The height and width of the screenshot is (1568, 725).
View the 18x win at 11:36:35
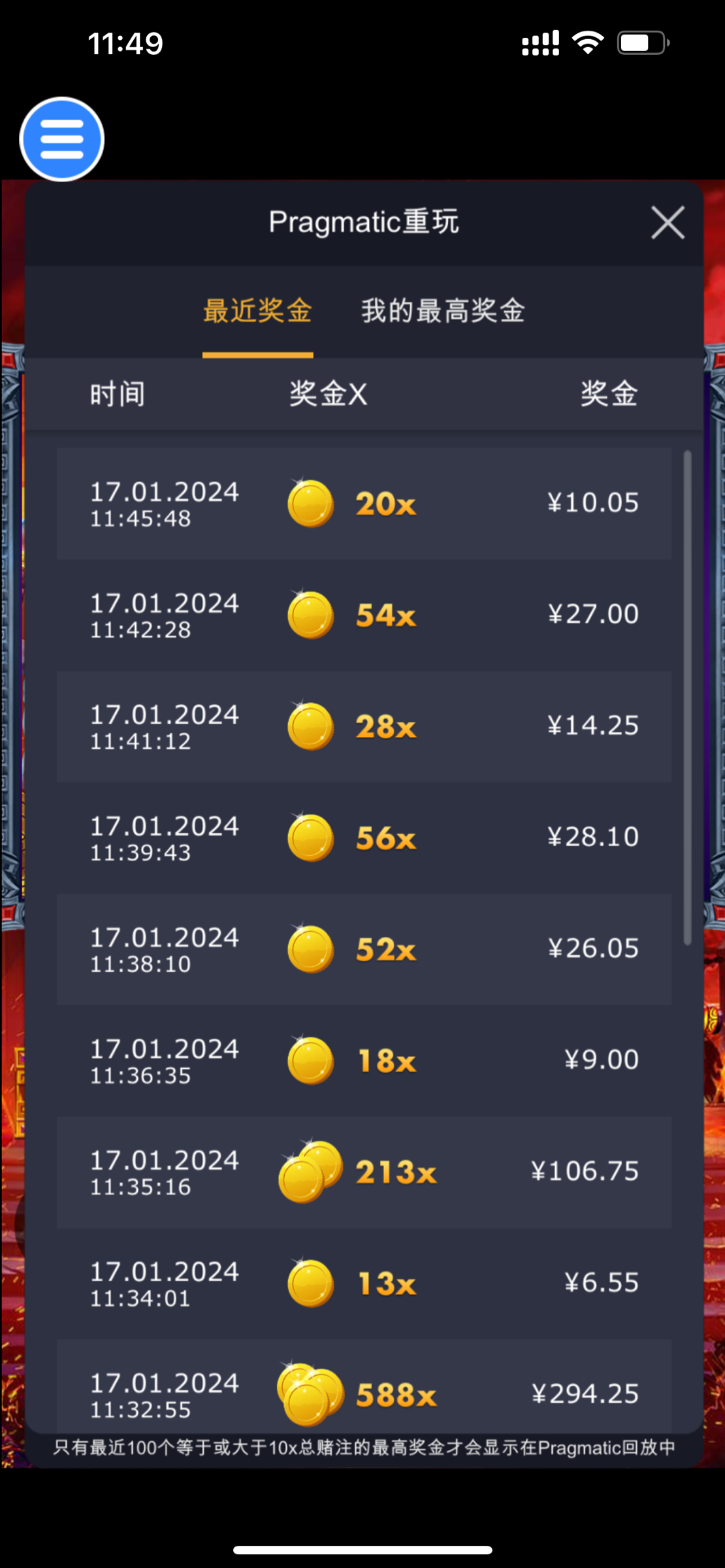pos(363,1061)
